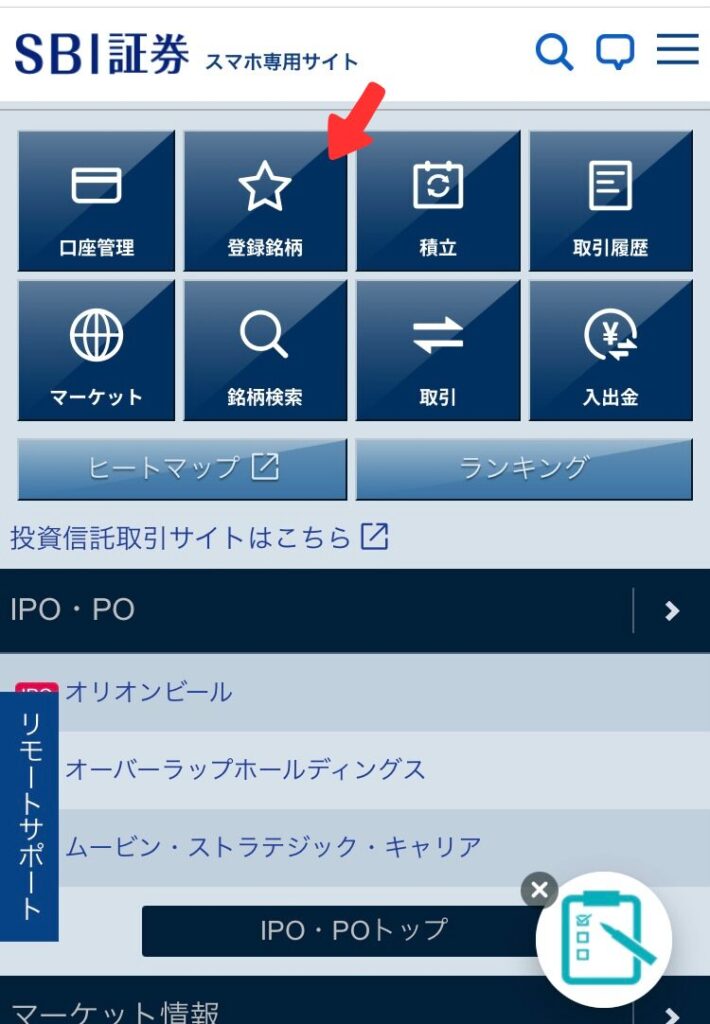This screenshot has width=710, height=1024.
Task: Open 口座管理 tile
Action: click(96, 201)
